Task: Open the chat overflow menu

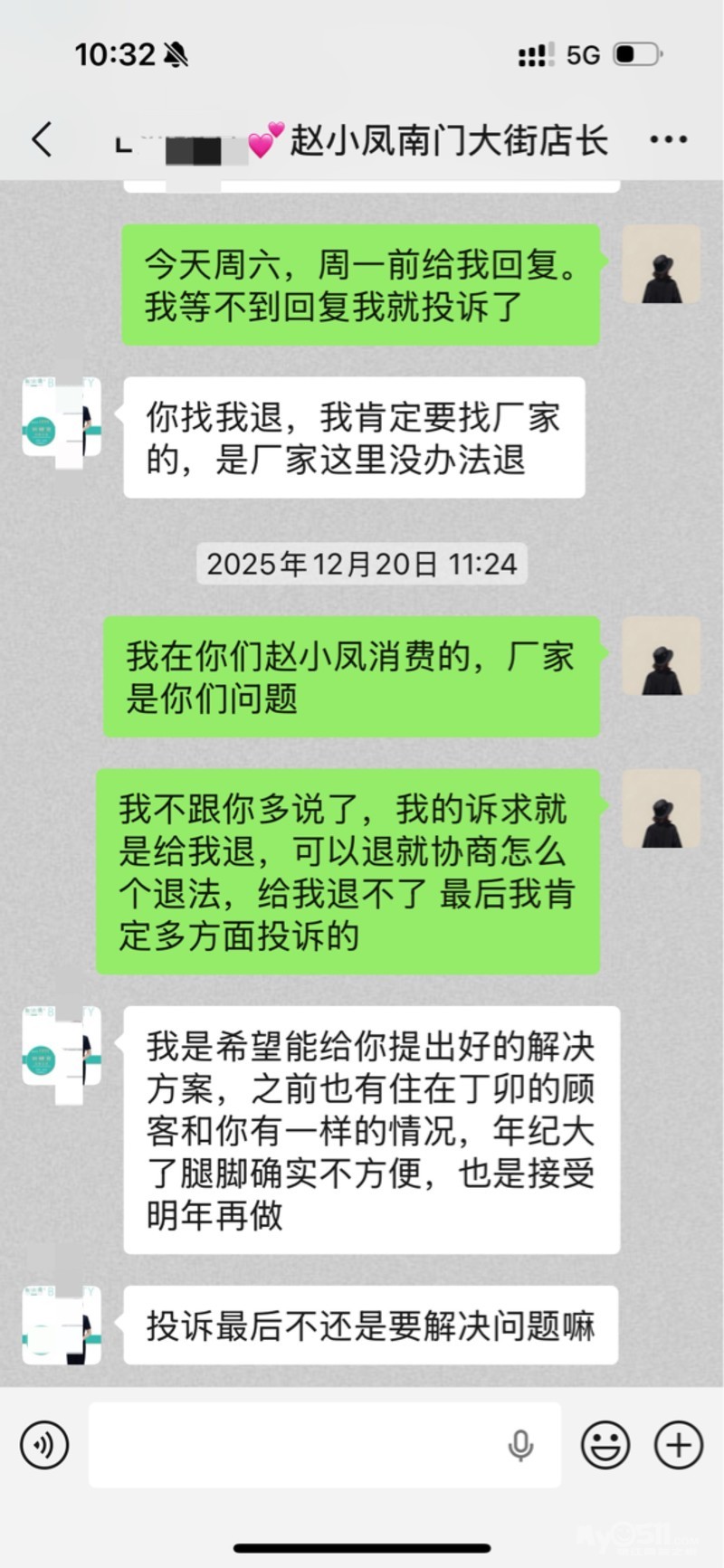Action: (668, 140)
